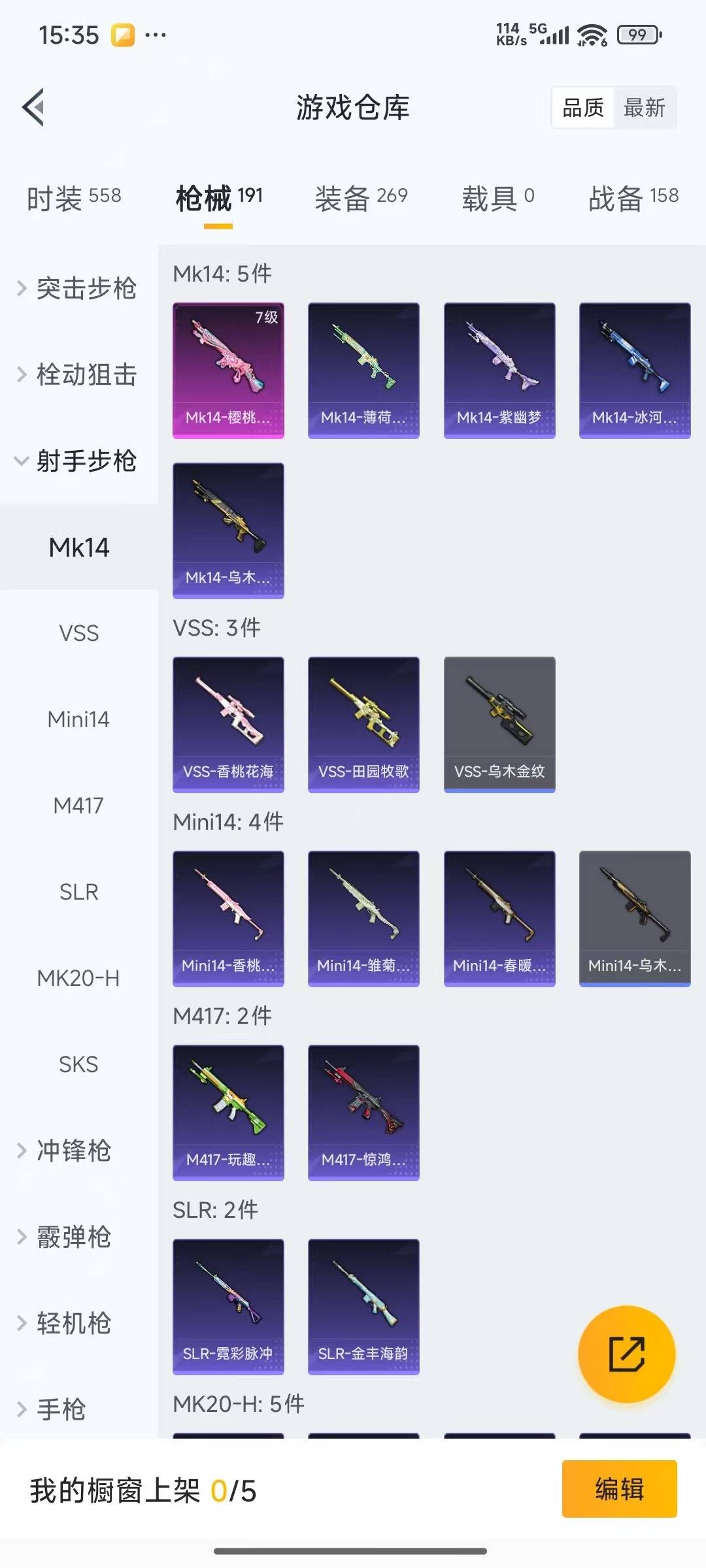Select the Mk14-薄荷 green skin thumbnail

tap(363, 369)
